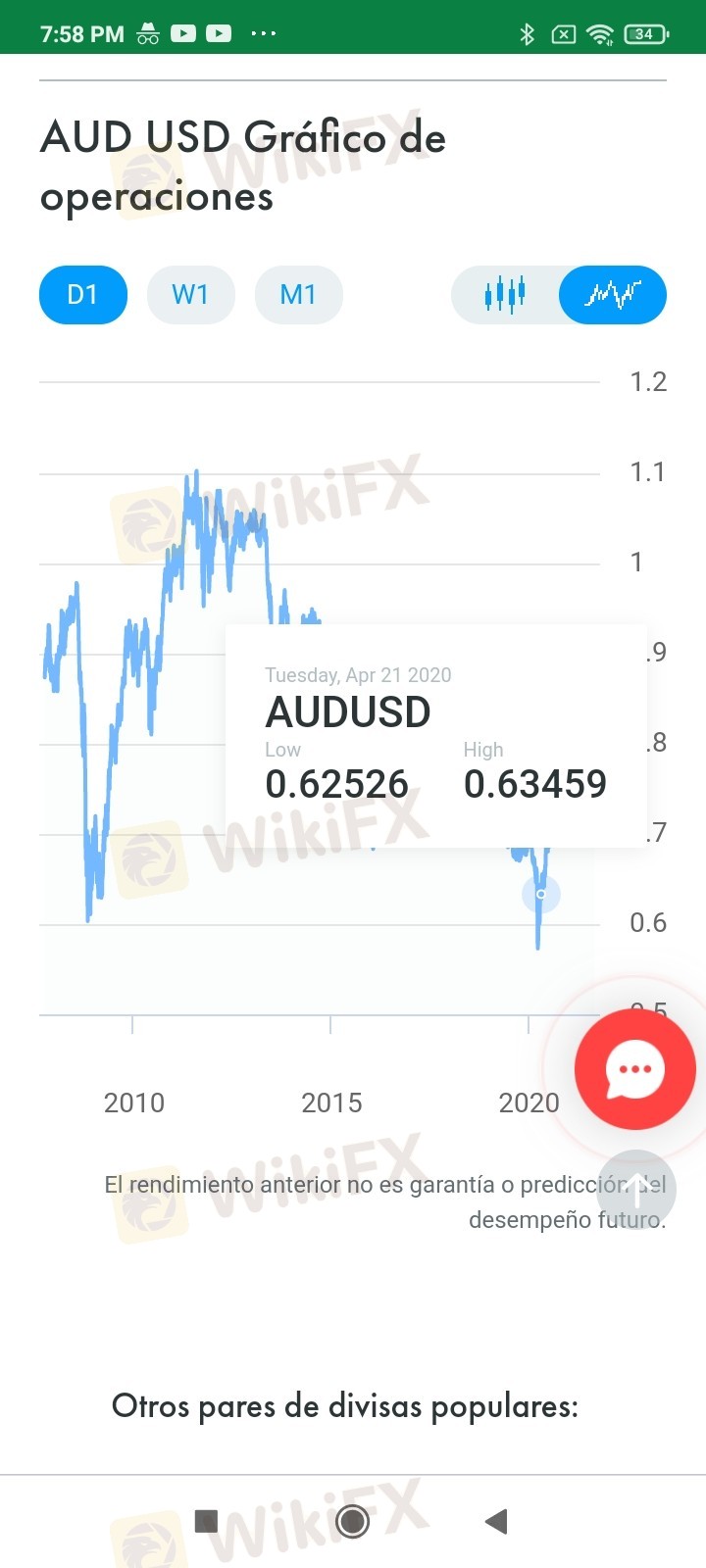The height and width of the screenshot is (1568, 706).
Task: Show the candlestick chart view
Action: pos(505,295)
